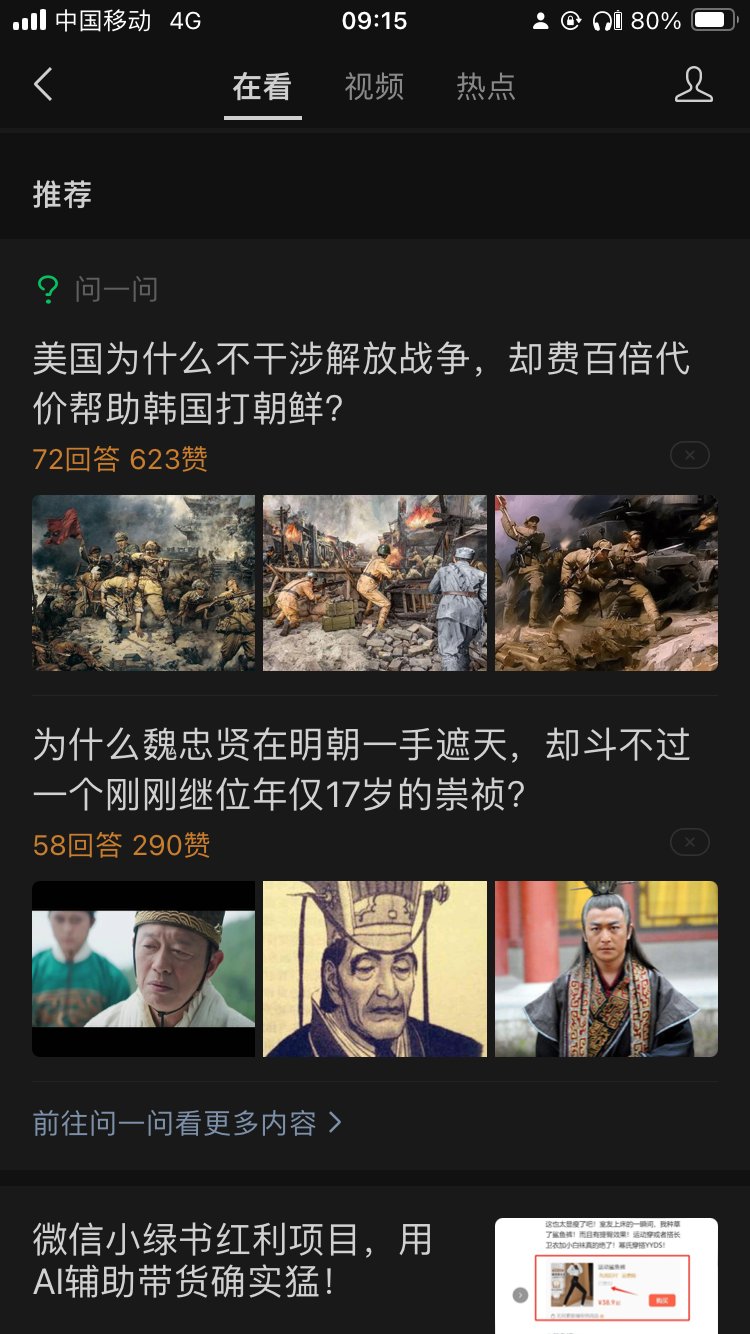The height and width of the screenshot is (1334, 750).
Task: Select the 在看 tab
Action: tap(262, 87)
